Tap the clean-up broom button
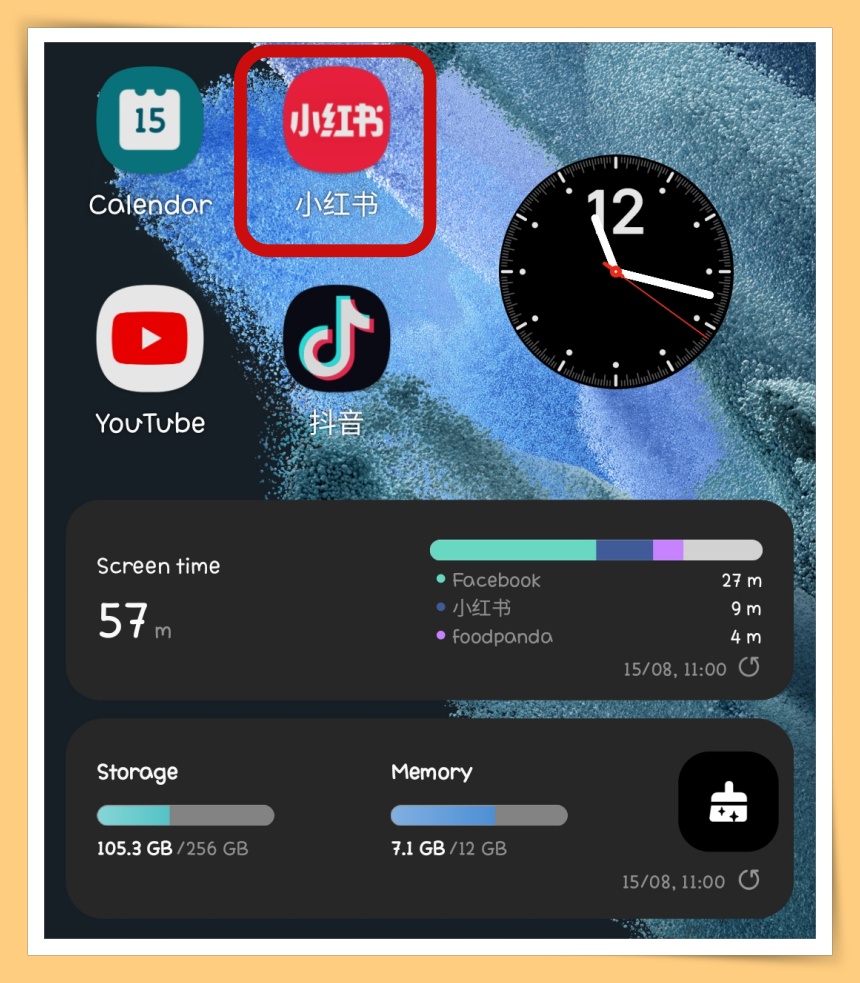 click(x=728, y=802)
